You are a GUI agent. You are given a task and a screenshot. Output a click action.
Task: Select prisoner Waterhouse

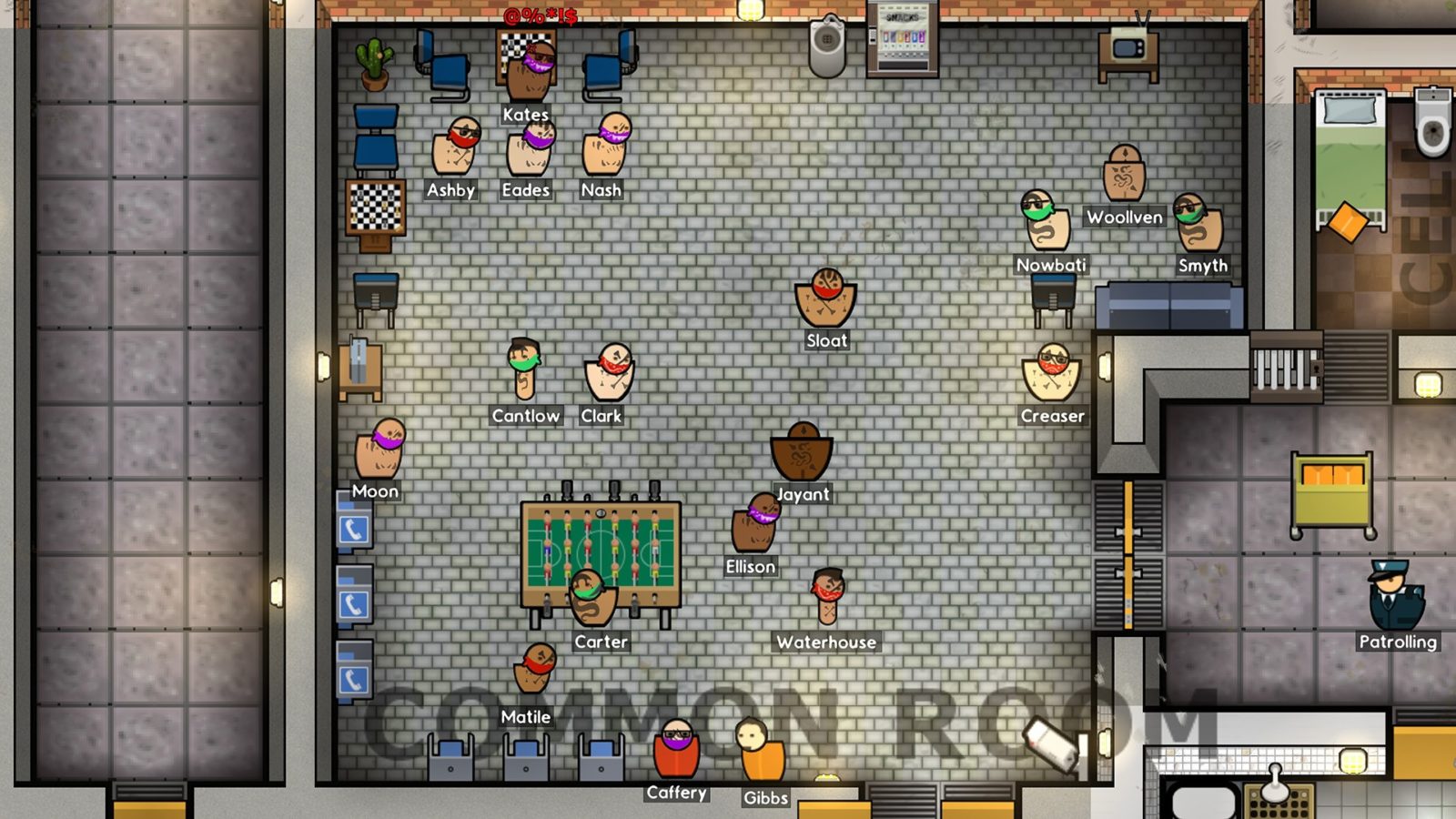coord(827,597)
